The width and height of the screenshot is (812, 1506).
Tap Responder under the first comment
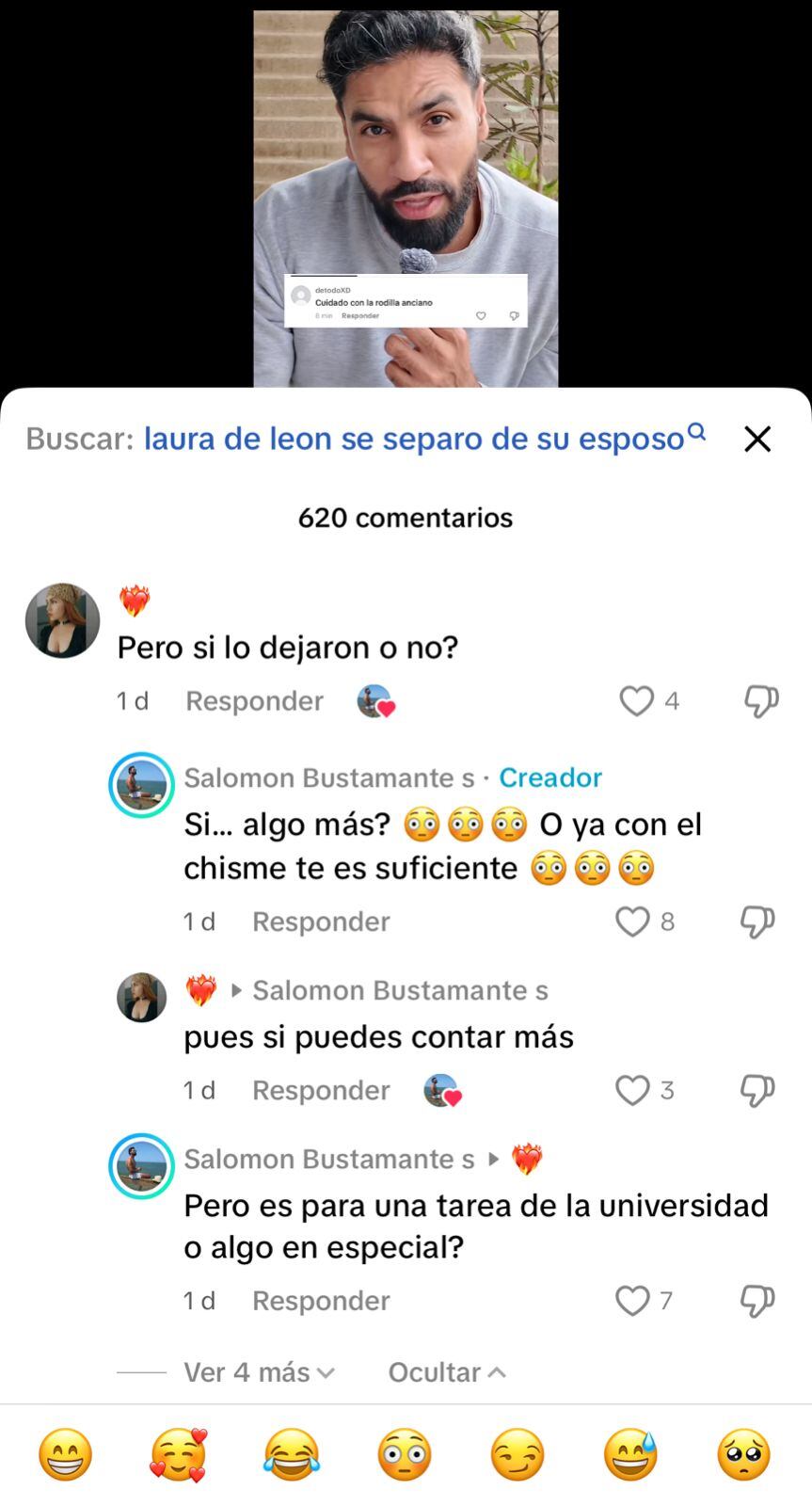[x=254, y=700]
